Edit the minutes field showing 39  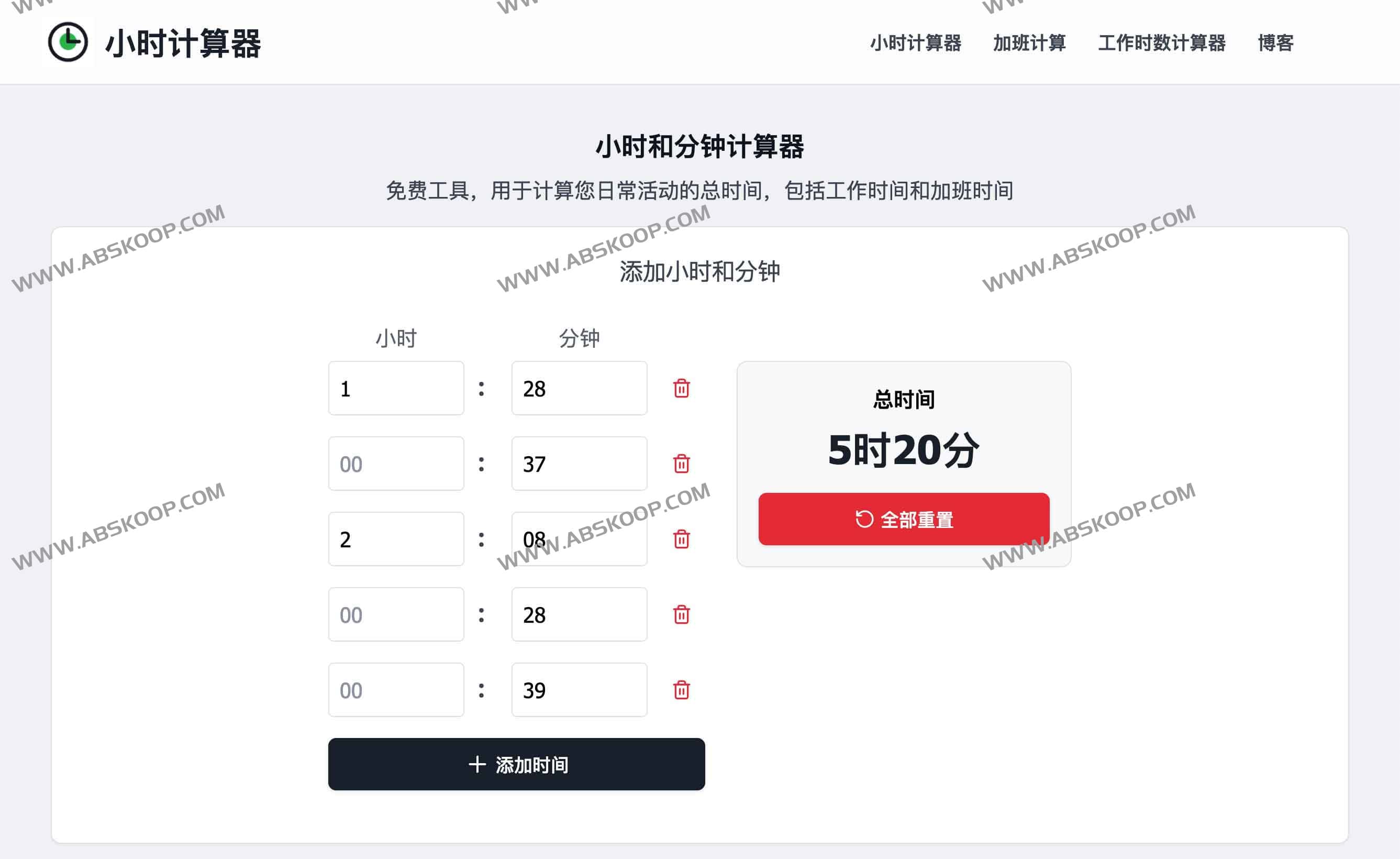(x=579, y=690)
